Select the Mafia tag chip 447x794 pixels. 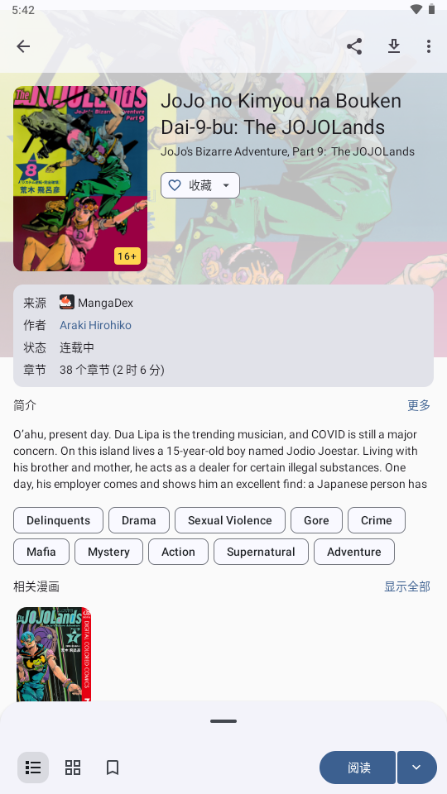click(x=41, y=552)
